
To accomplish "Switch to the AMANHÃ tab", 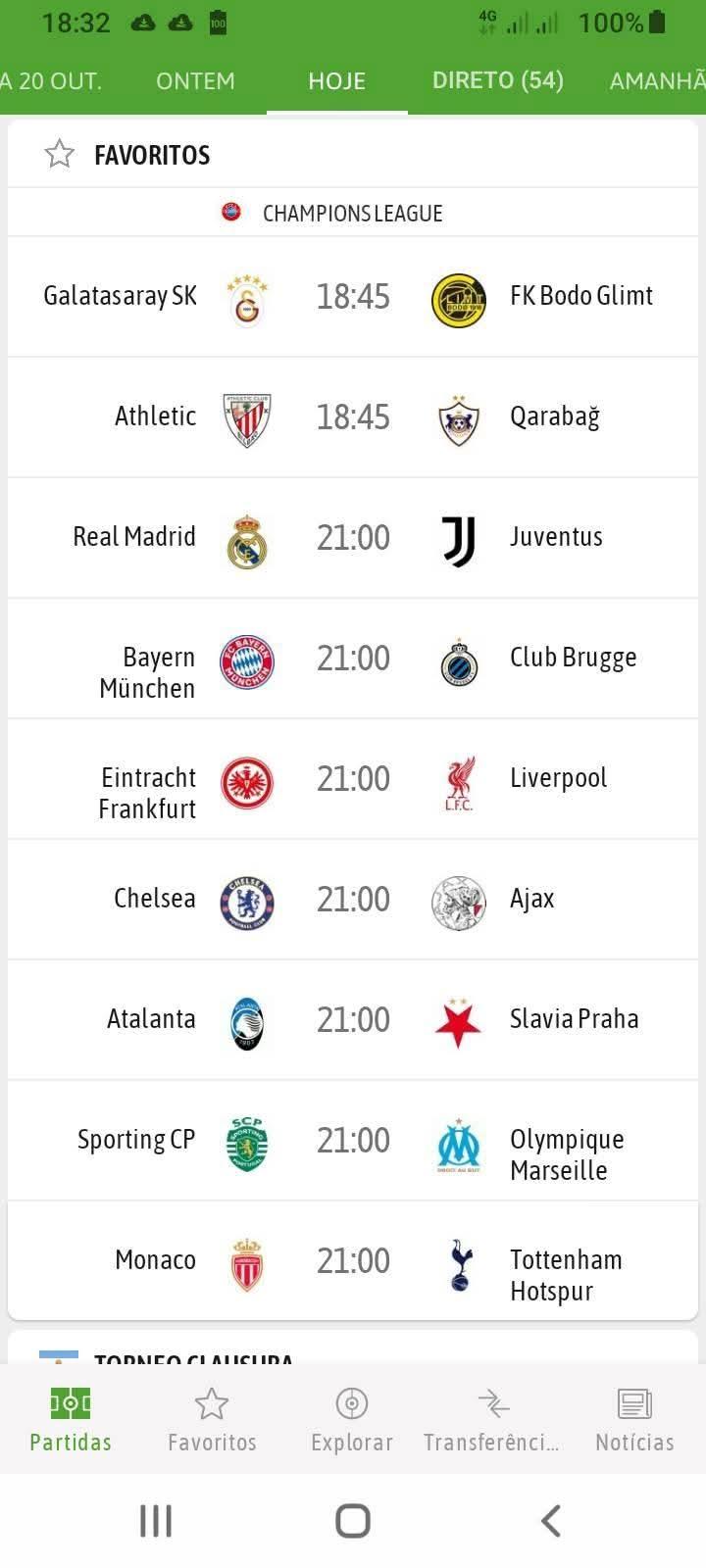I will (657, 81).
